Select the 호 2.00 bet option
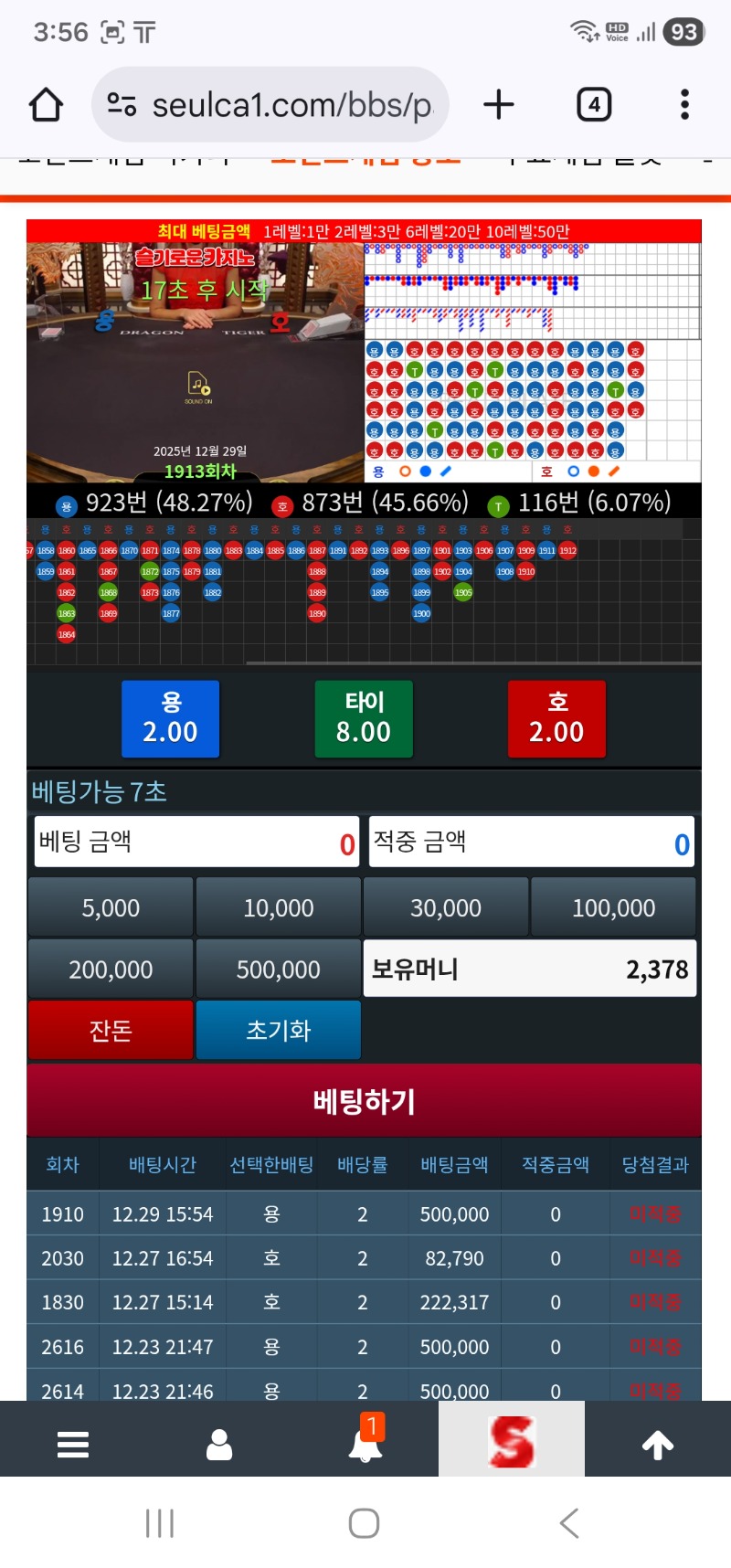This screenshot has width=731, height=1568. 556,718
